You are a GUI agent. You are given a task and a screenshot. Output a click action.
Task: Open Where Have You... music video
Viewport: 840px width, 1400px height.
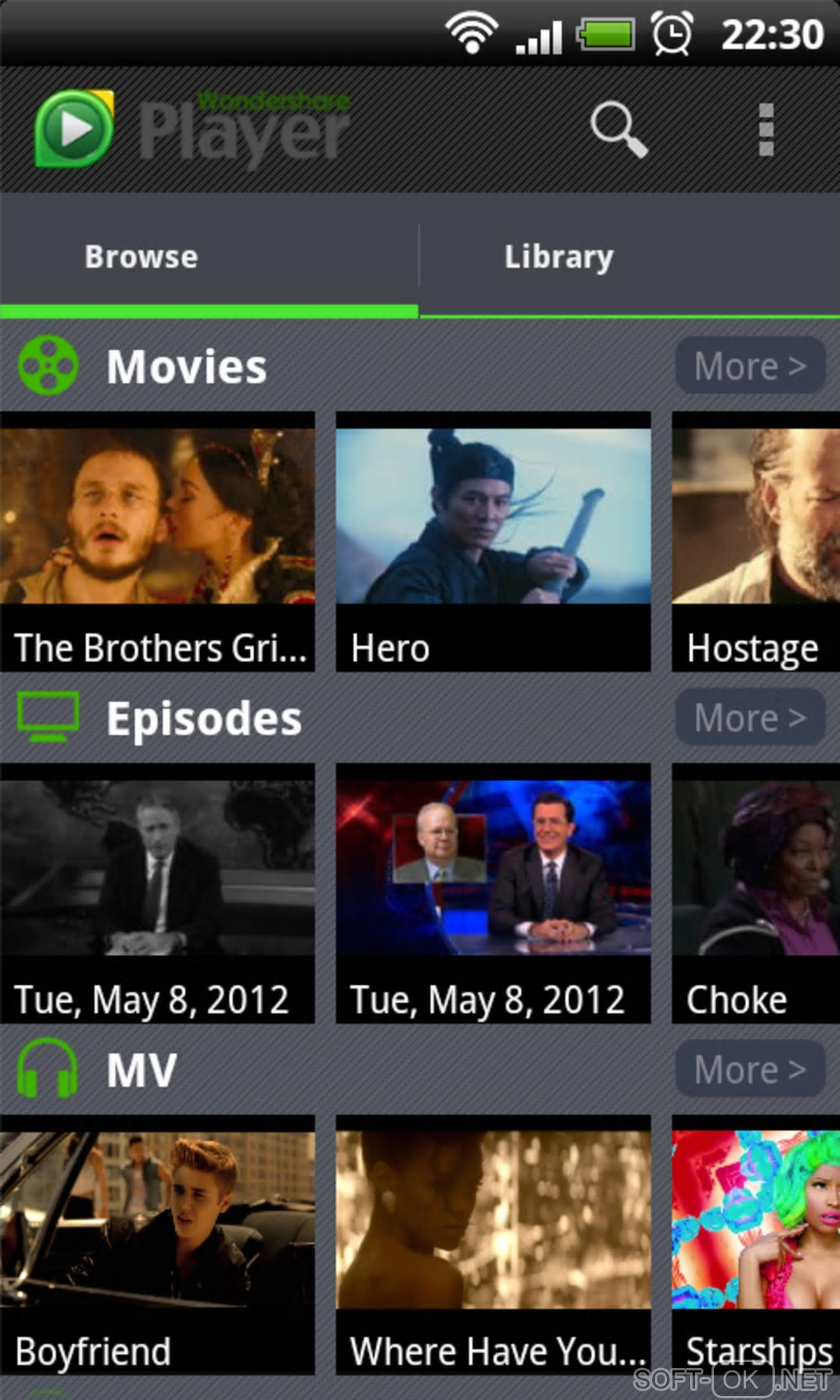pyautogui.click(x=492, y=1244)
